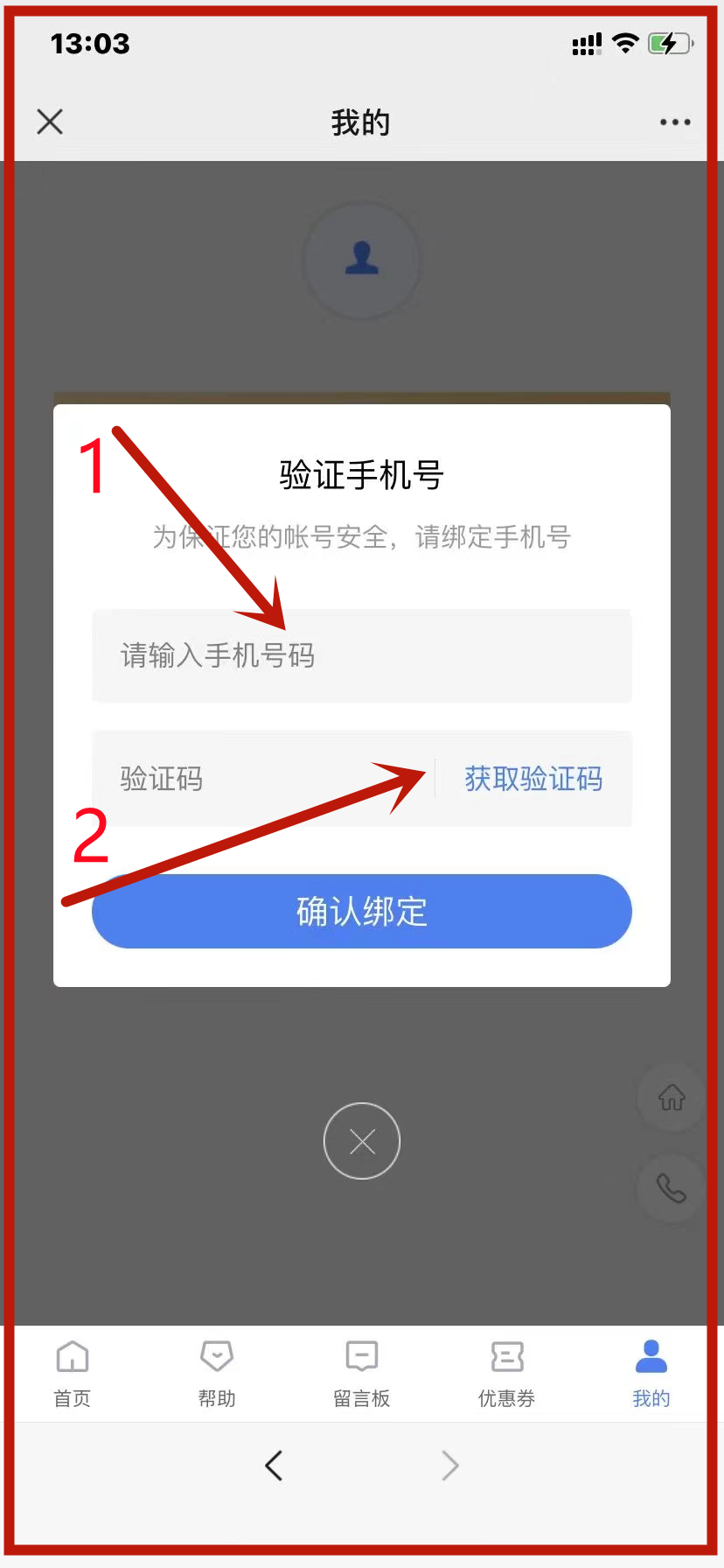Go back with the left arrow
Image resolution: width=724 pixels, height=1568 pixels.
pos(274,1465)
